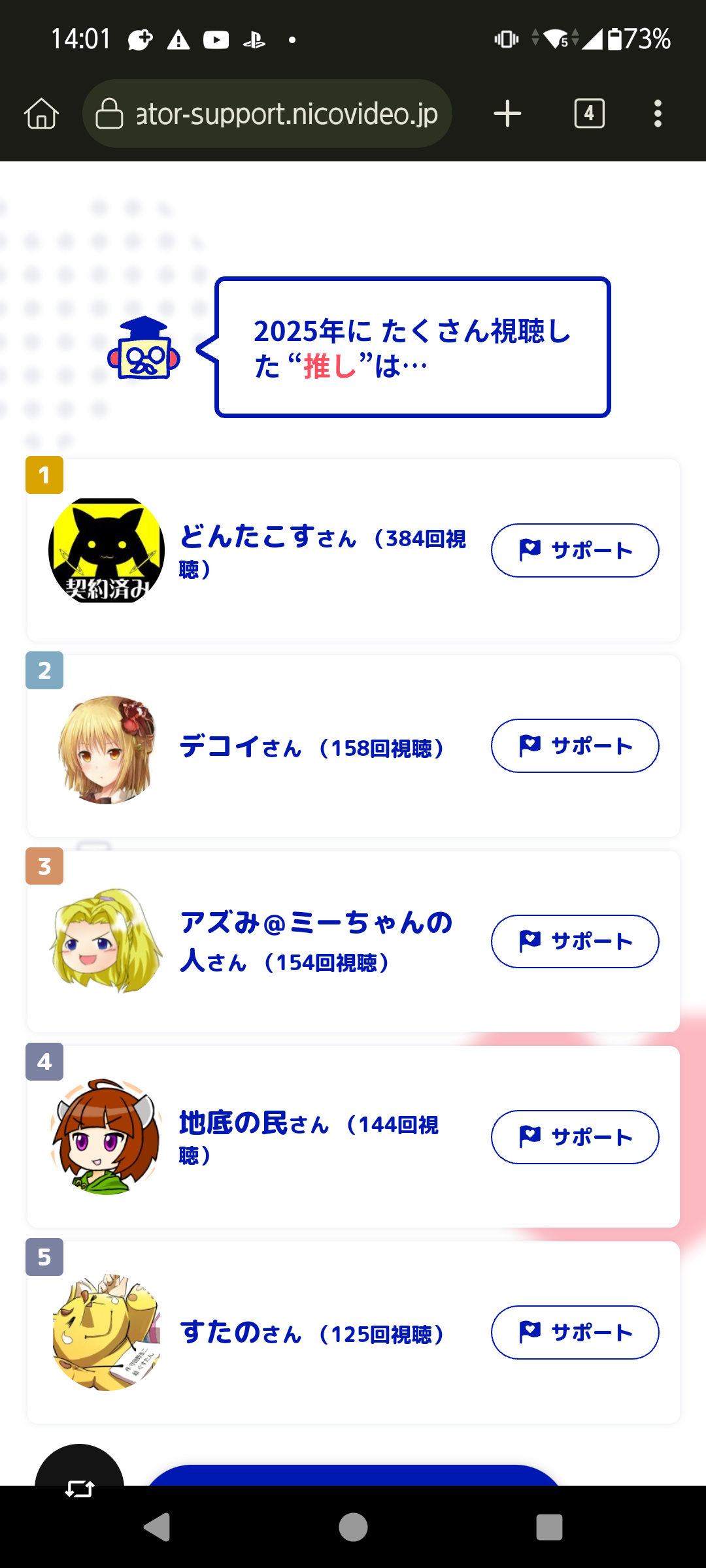Tap サポート button for すたの
Image resolution: width=706 pixels, height=1568 pixels.
(x=575, y=1332)
